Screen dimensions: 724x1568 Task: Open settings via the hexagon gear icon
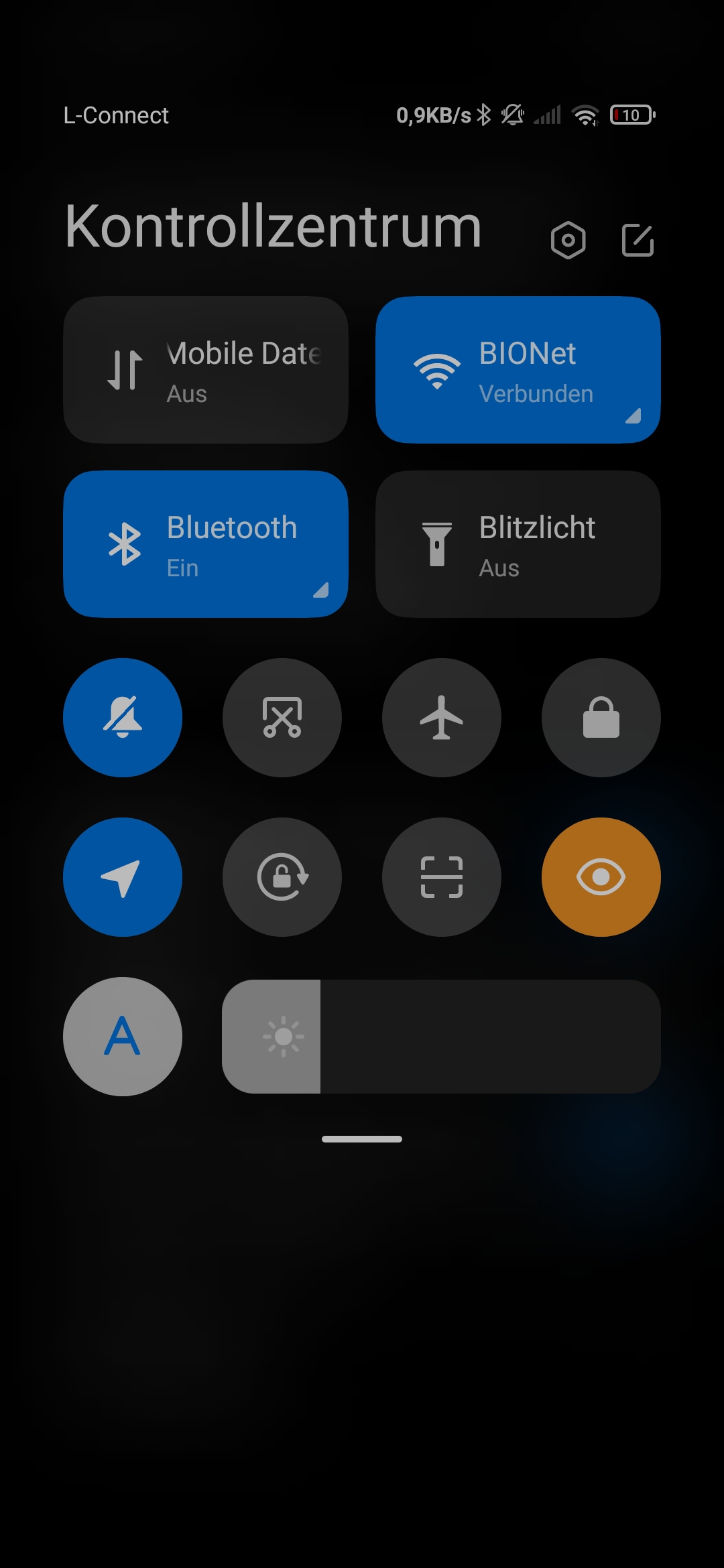(x=568, y=240)
